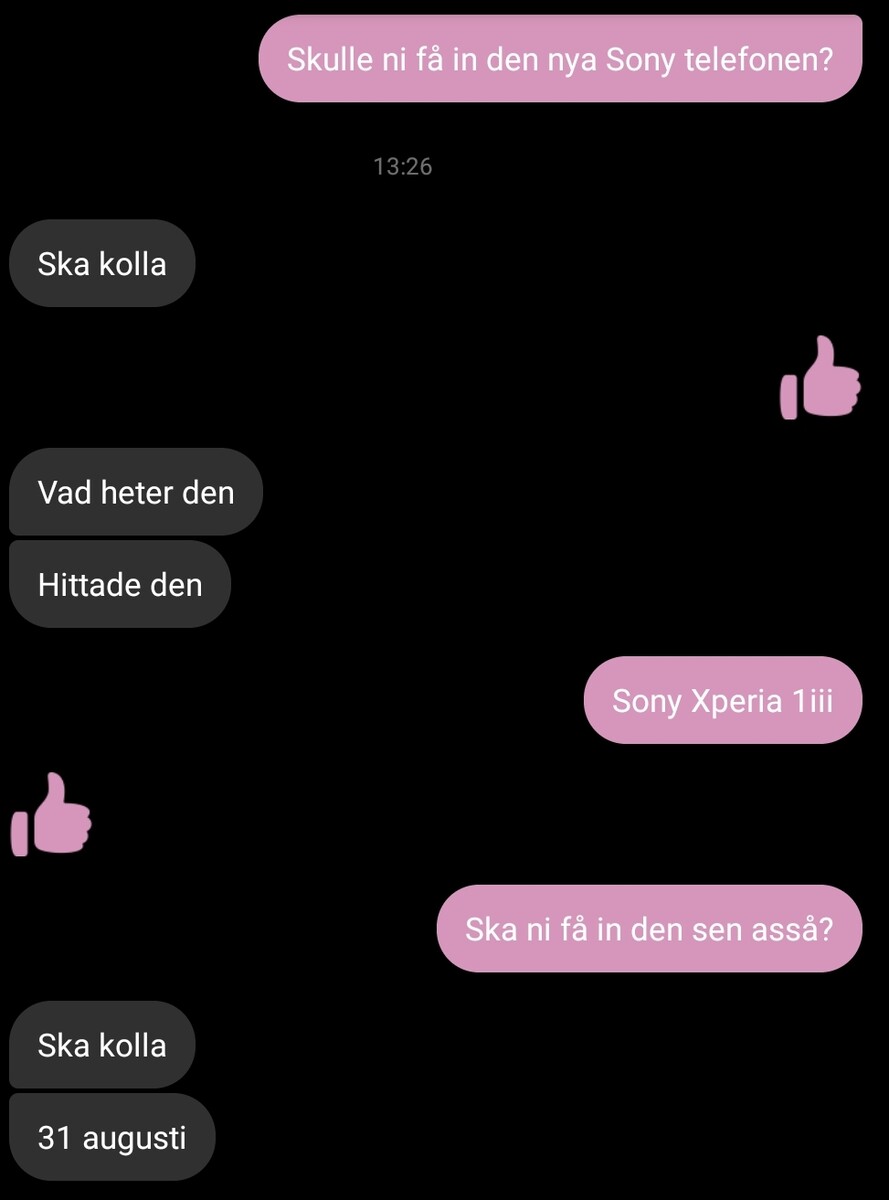This screenshot has width=889, height=1200.
Task: Tap the message "Skulle ni få in den nya Sony telefonen?"
Action: (560, 59)
